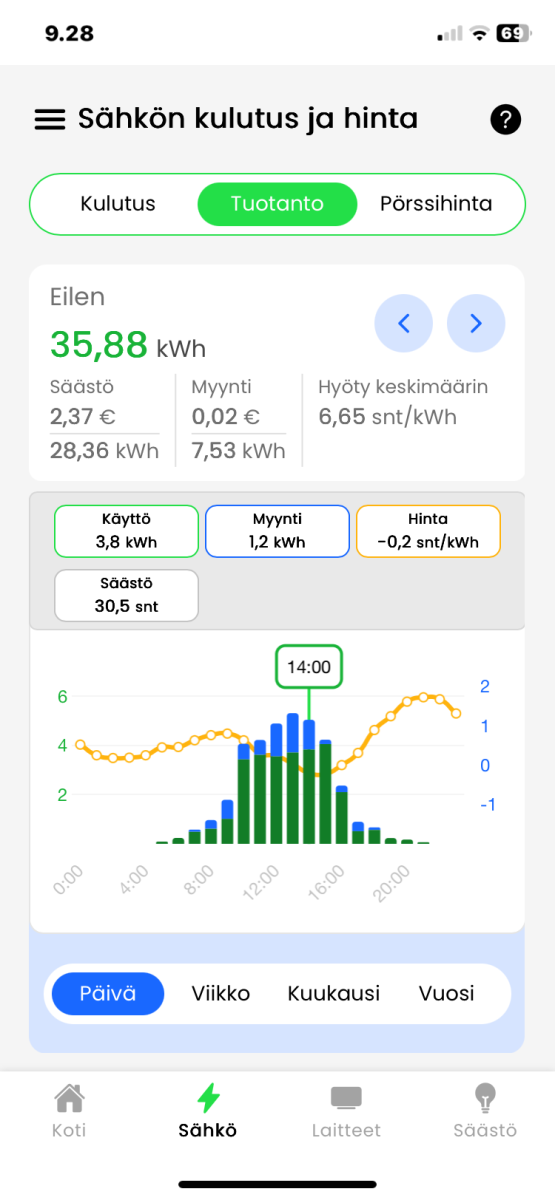This screenshot has width=555, height=1200.
Task: Go to the next day
Action: point(476,323)
